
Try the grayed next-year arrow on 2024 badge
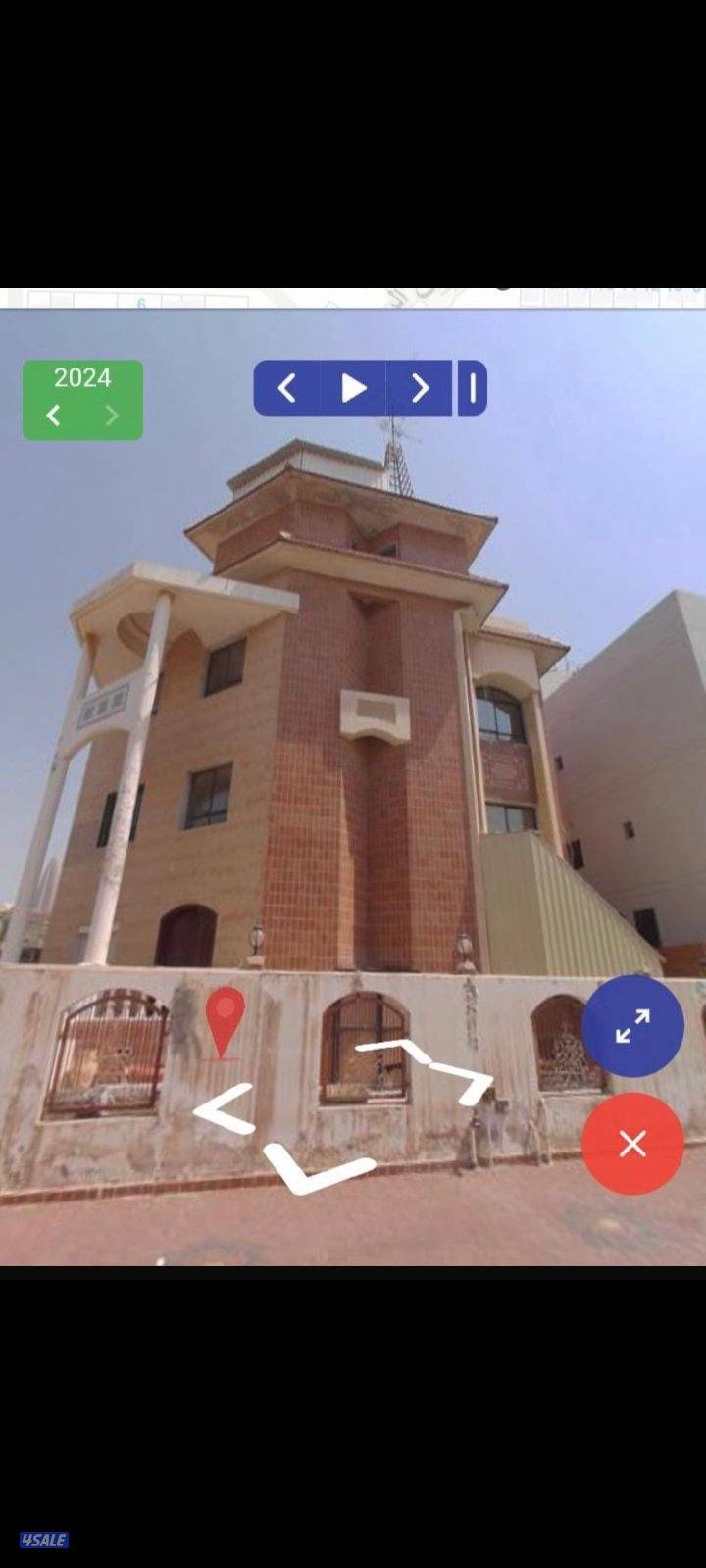tap(112, 414)
